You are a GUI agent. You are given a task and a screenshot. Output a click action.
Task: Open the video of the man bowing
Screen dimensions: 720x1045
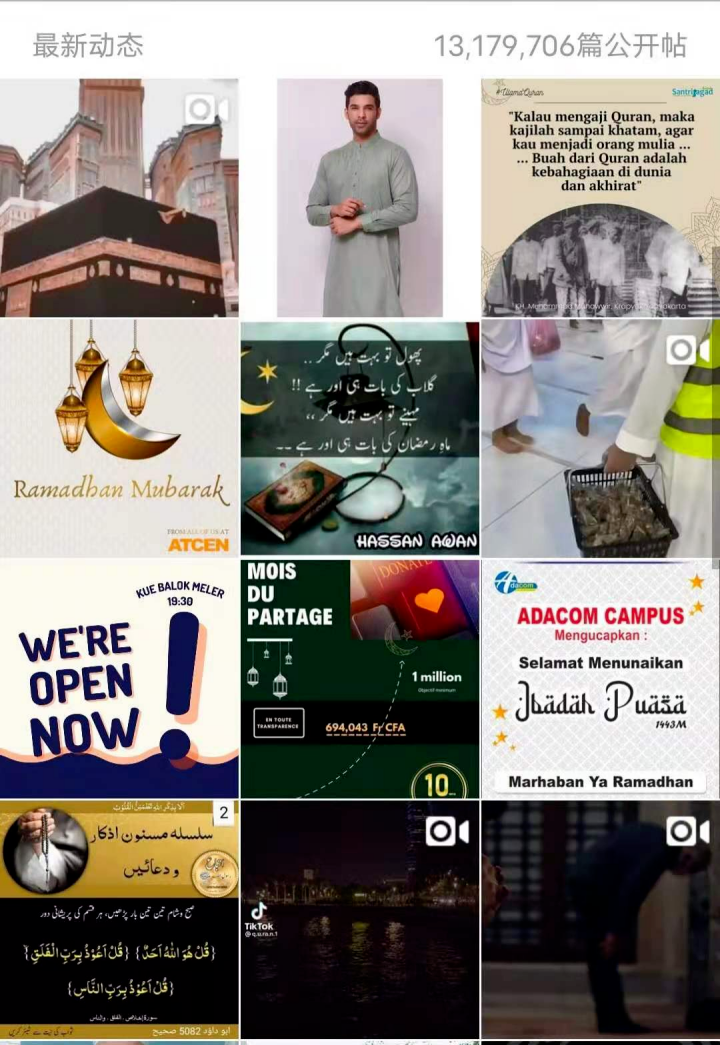(600, 918)
